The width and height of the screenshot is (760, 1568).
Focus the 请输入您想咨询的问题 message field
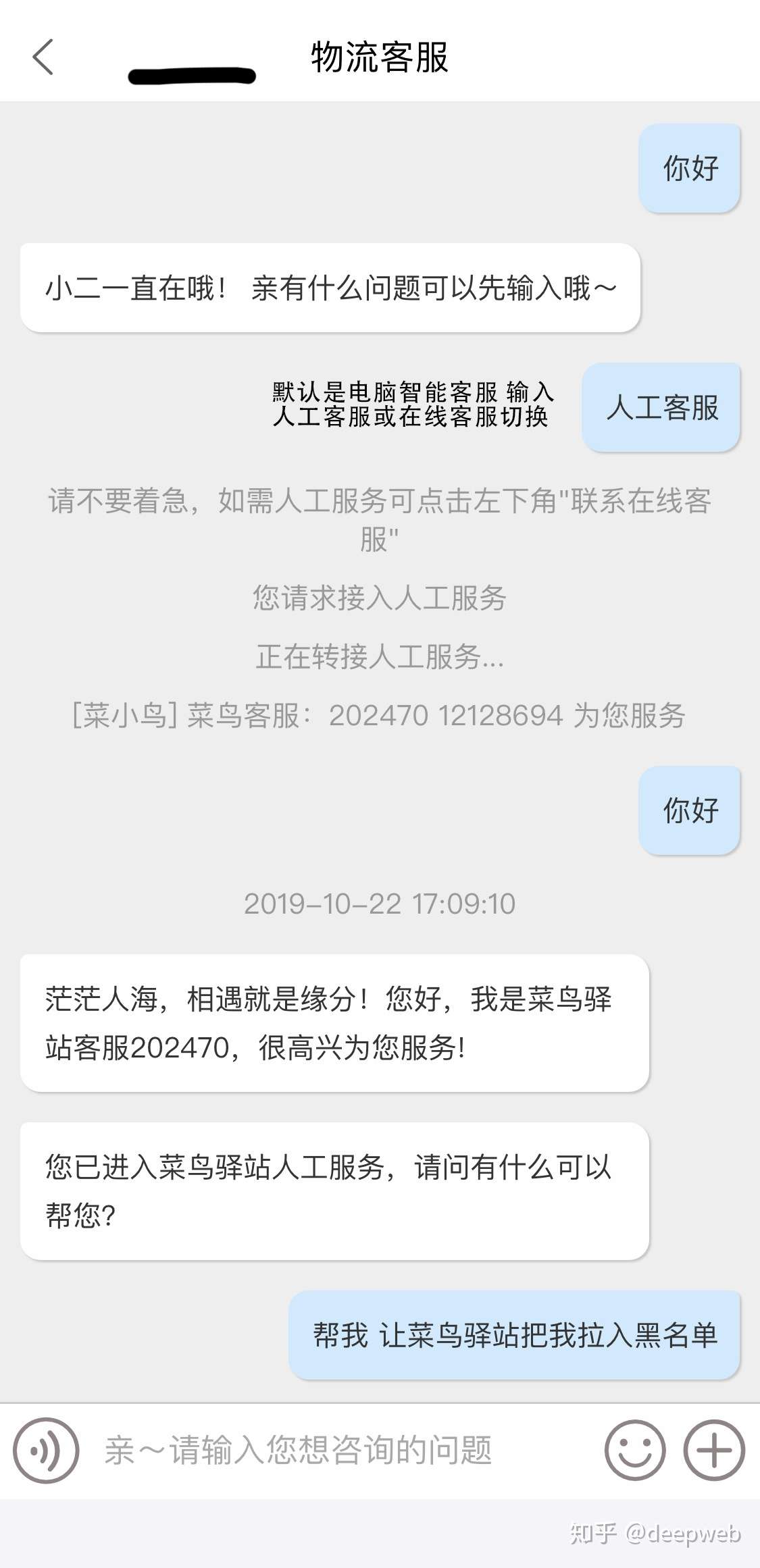(x=338, y=1450)
